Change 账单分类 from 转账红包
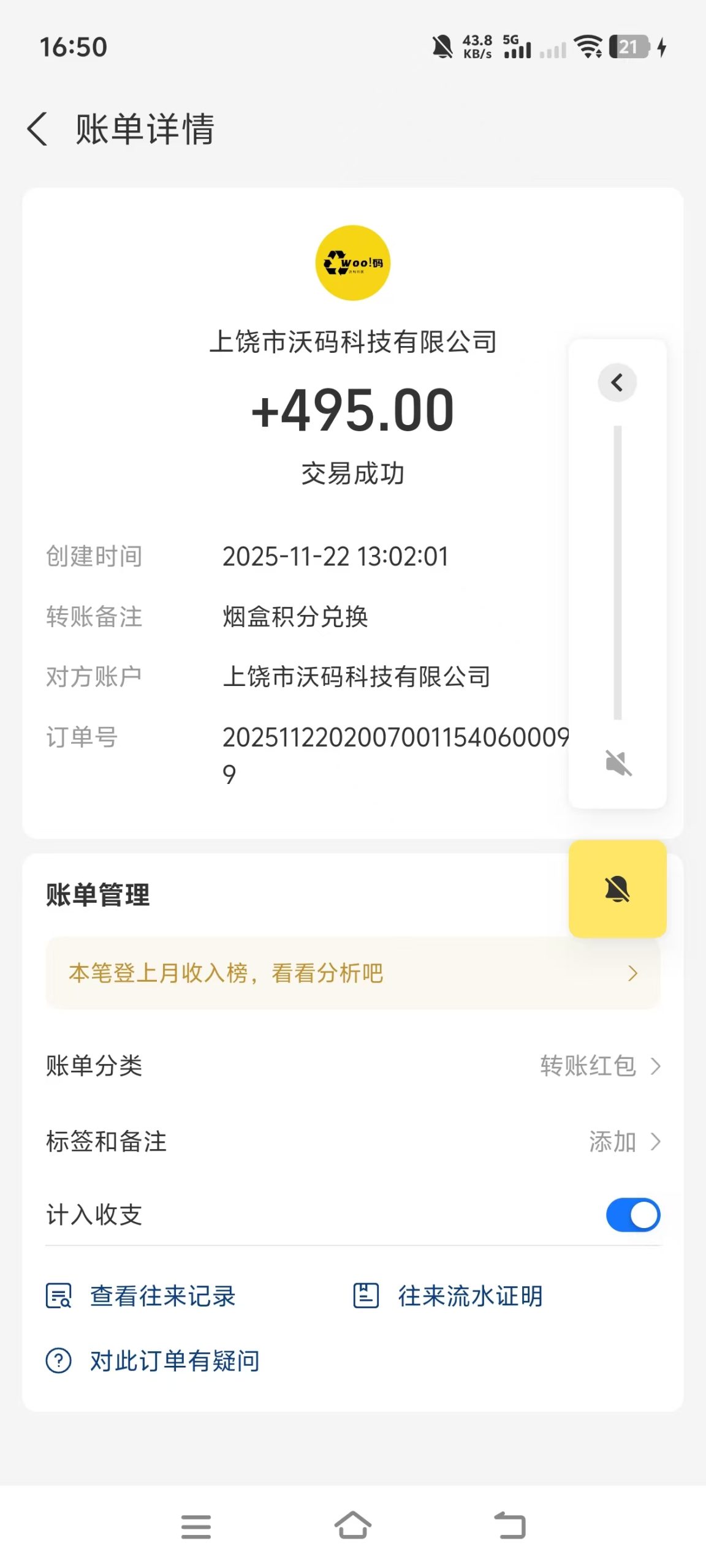 [599, 1066]
